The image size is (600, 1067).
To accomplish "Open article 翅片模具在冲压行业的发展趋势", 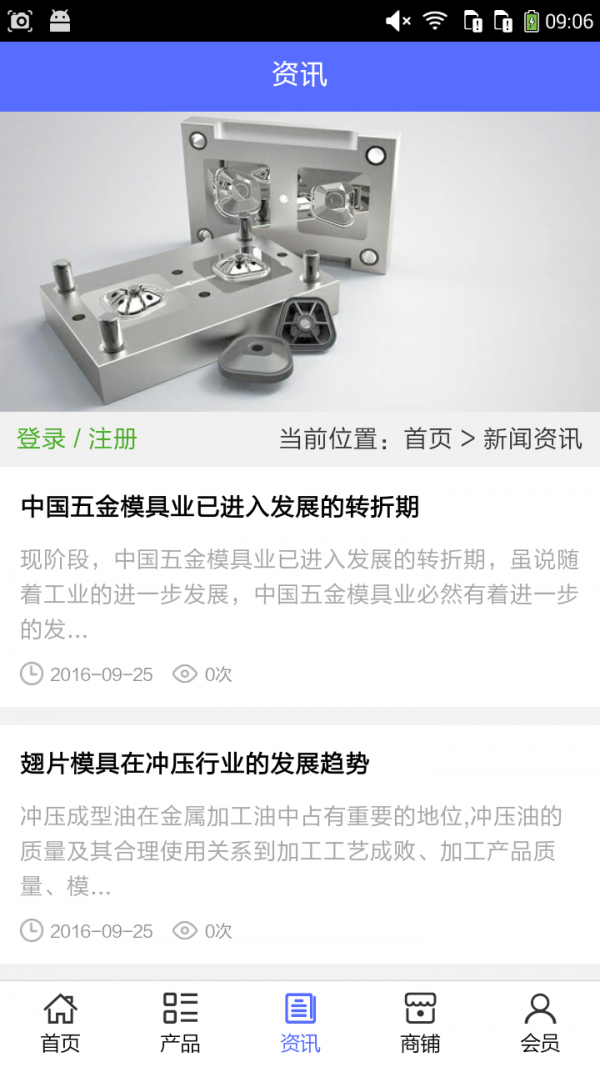I will (195, 764).
